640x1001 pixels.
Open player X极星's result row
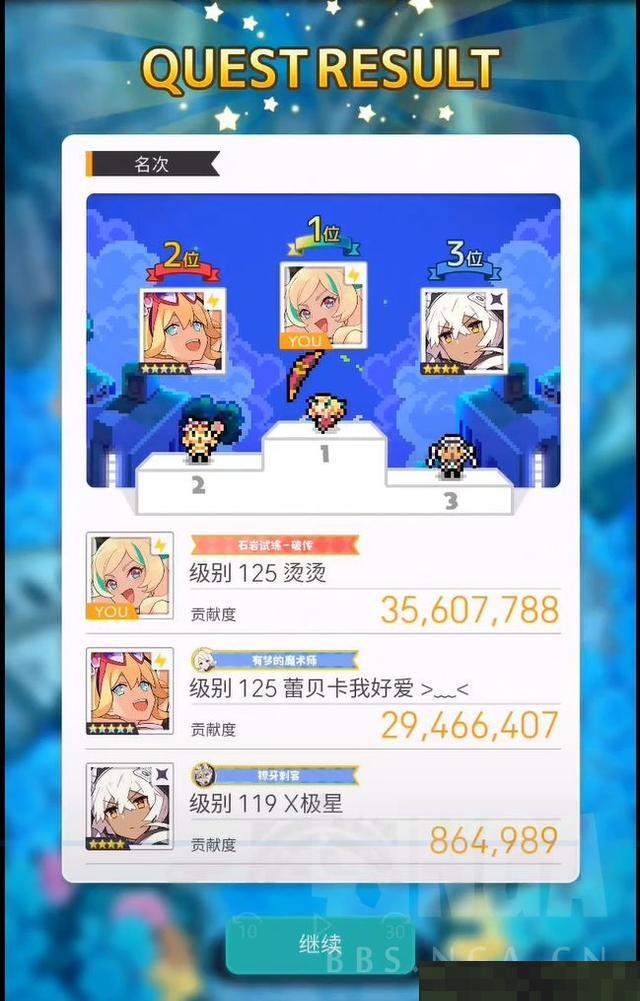(x=322, y=810)
